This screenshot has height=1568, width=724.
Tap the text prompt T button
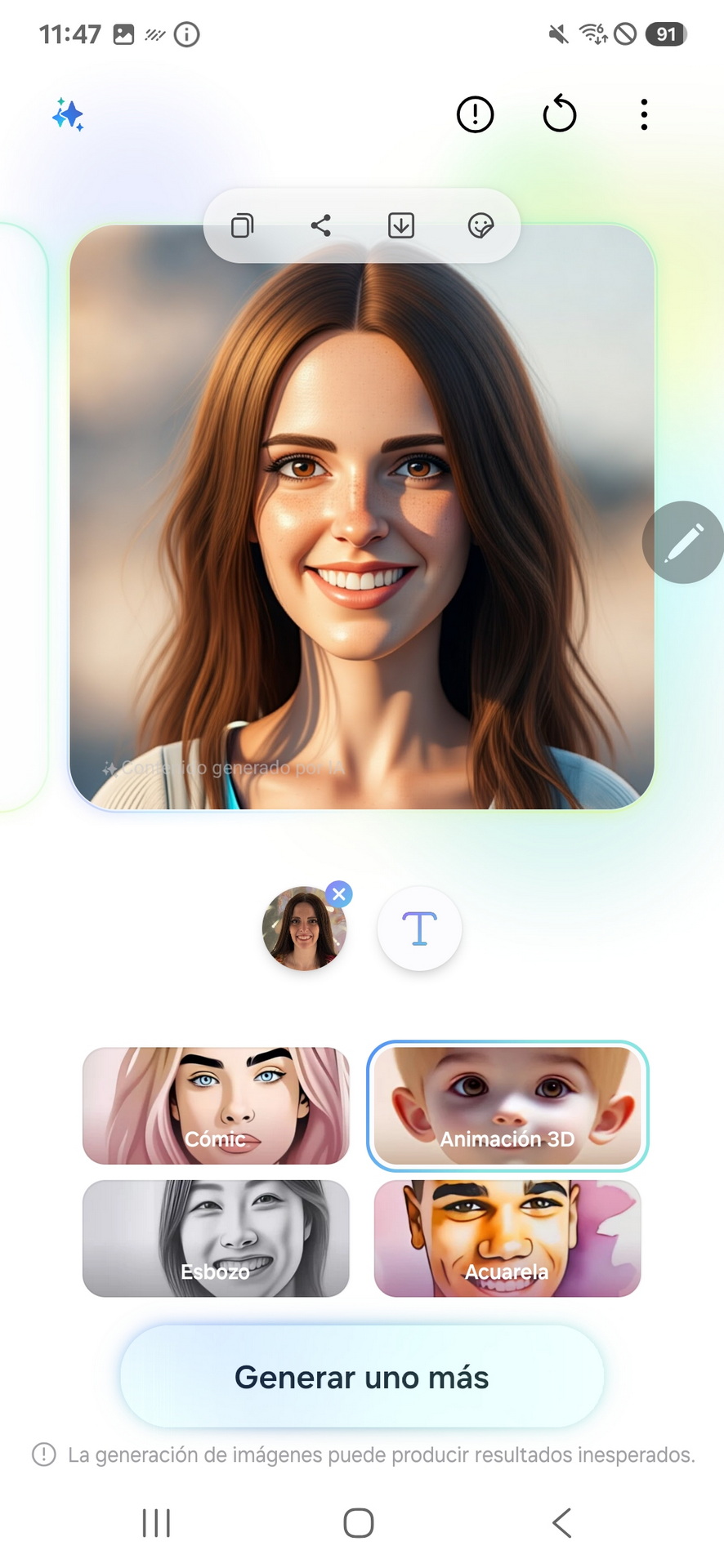419,929
